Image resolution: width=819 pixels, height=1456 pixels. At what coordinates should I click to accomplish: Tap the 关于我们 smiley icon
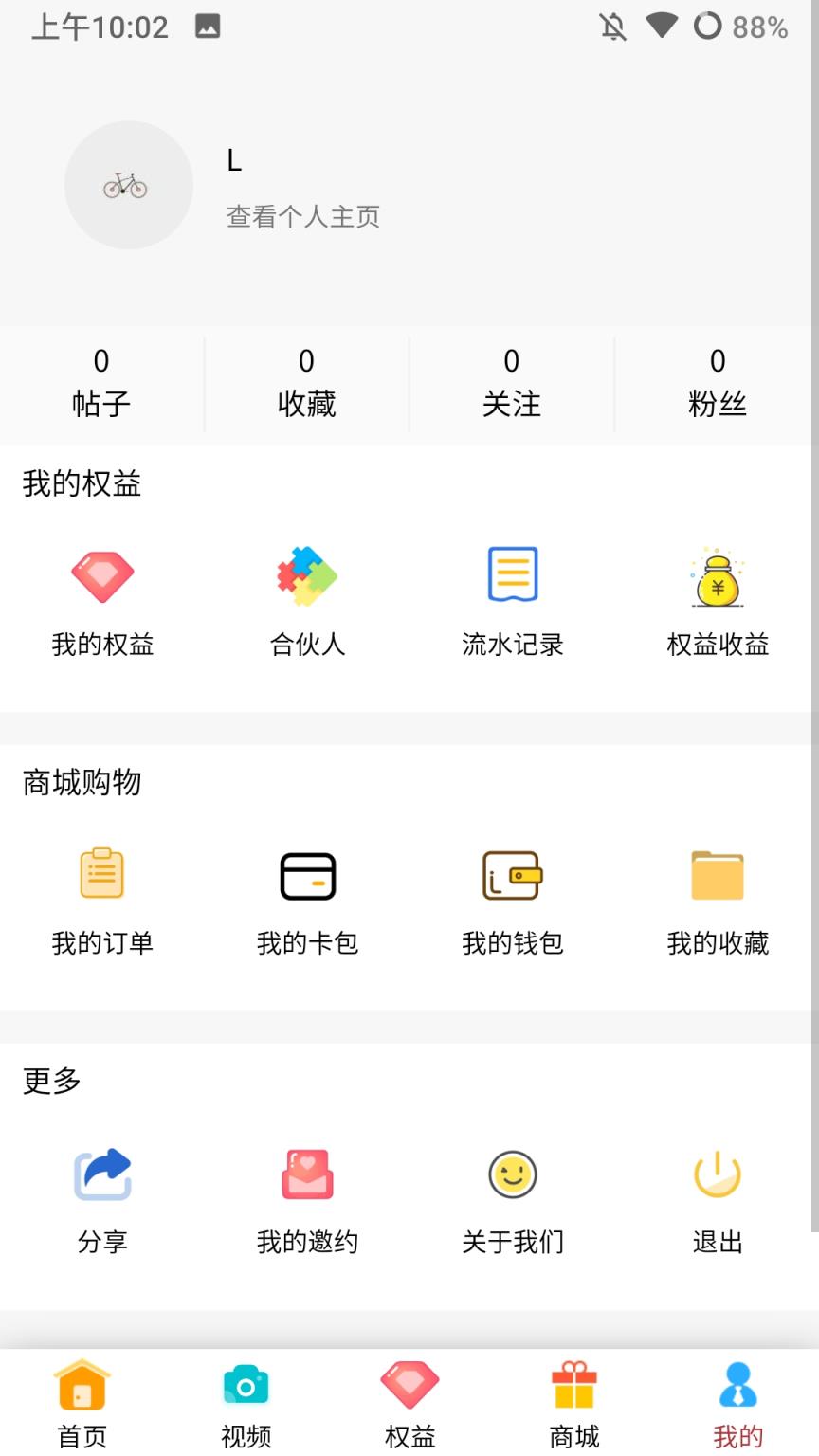pos(512,1174)
